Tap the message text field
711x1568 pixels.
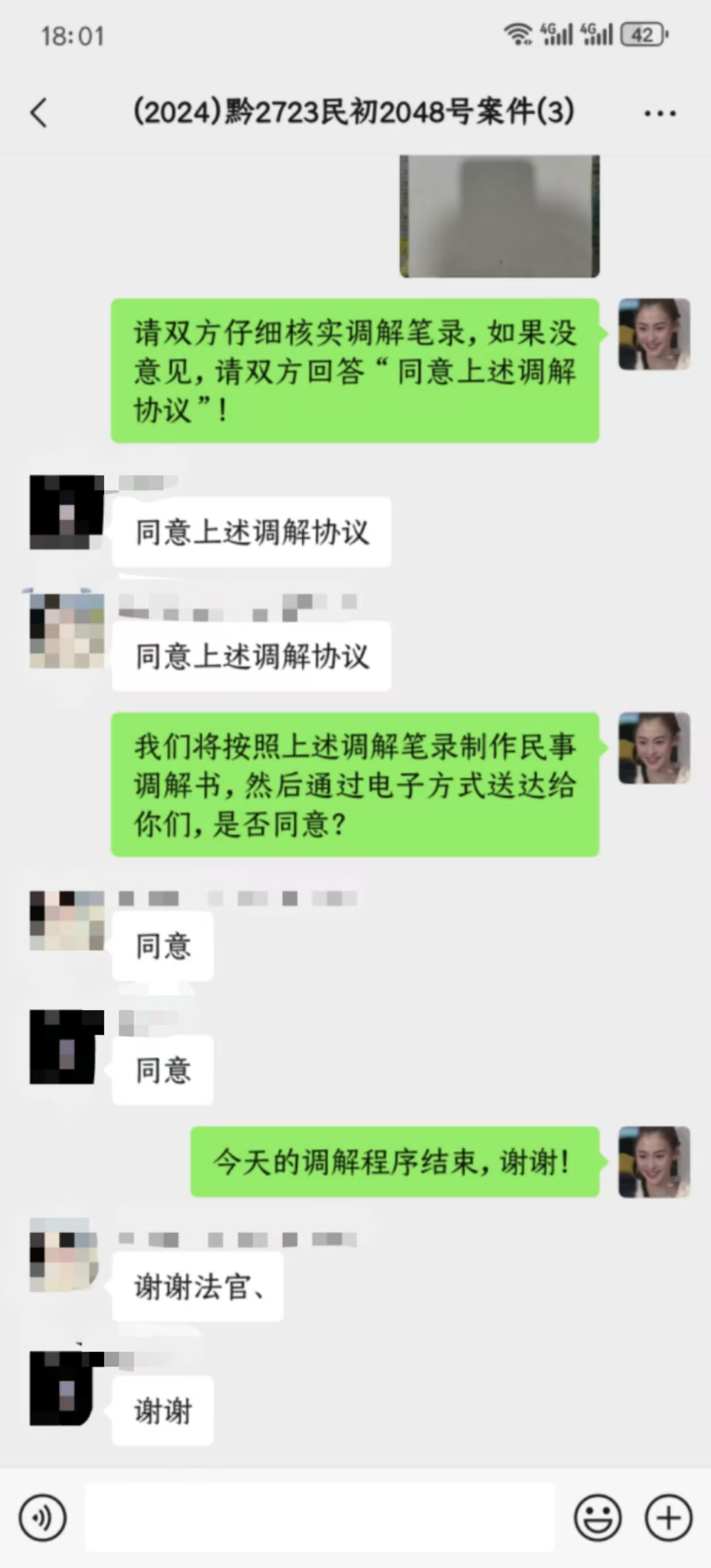point(319,1517)
